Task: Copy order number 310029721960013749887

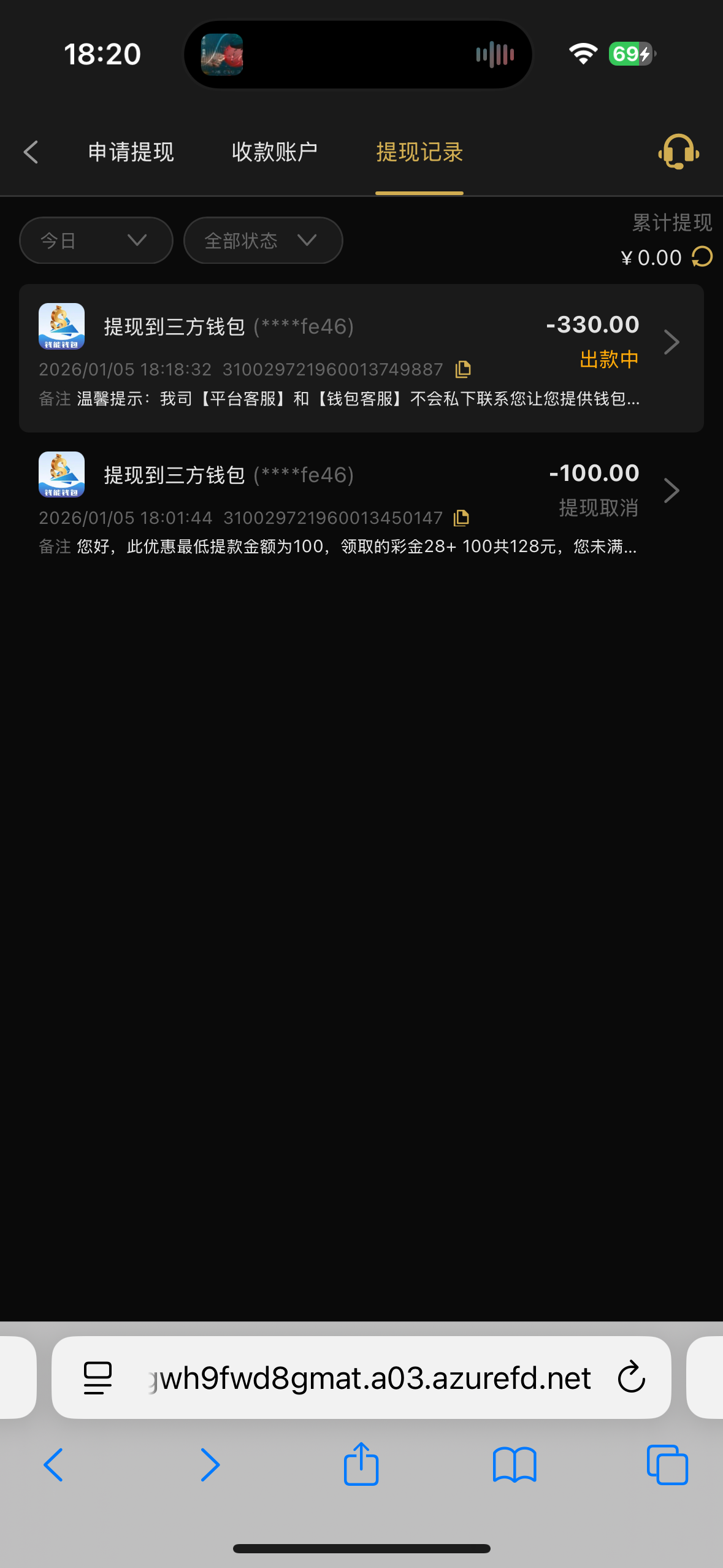Action: tap(463, 368)
